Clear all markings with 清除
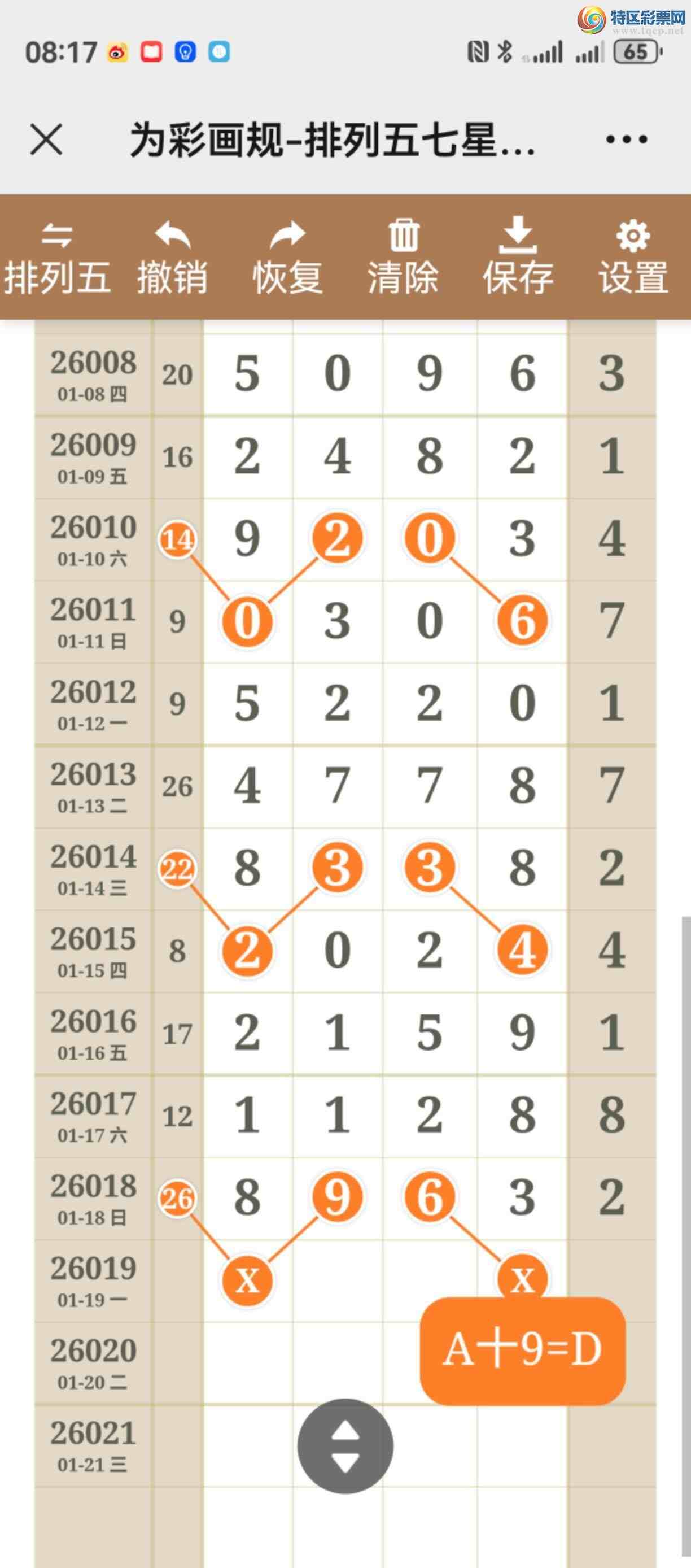Screen dimensions: 691x1568 point(403,258)
